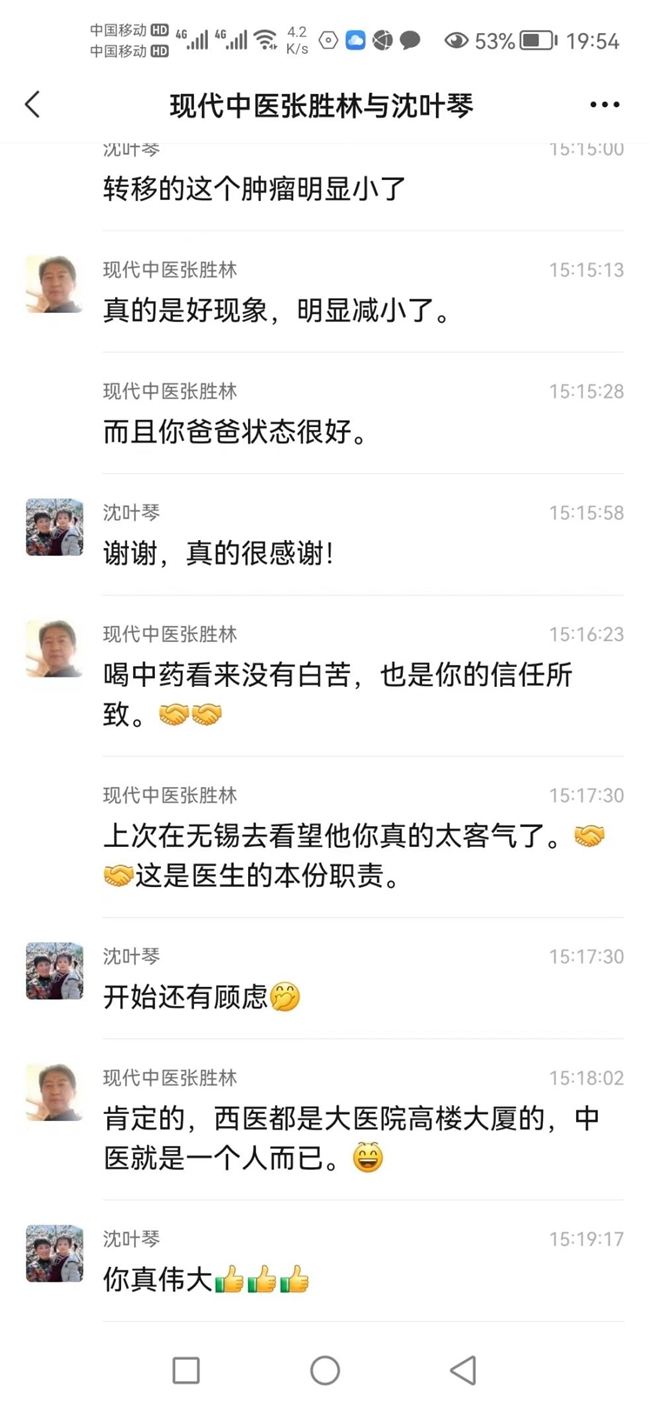Tap 张胜林's avatar on 15:15:13 message
This screenshot has height=1407, width=650.
click(54, 285)
